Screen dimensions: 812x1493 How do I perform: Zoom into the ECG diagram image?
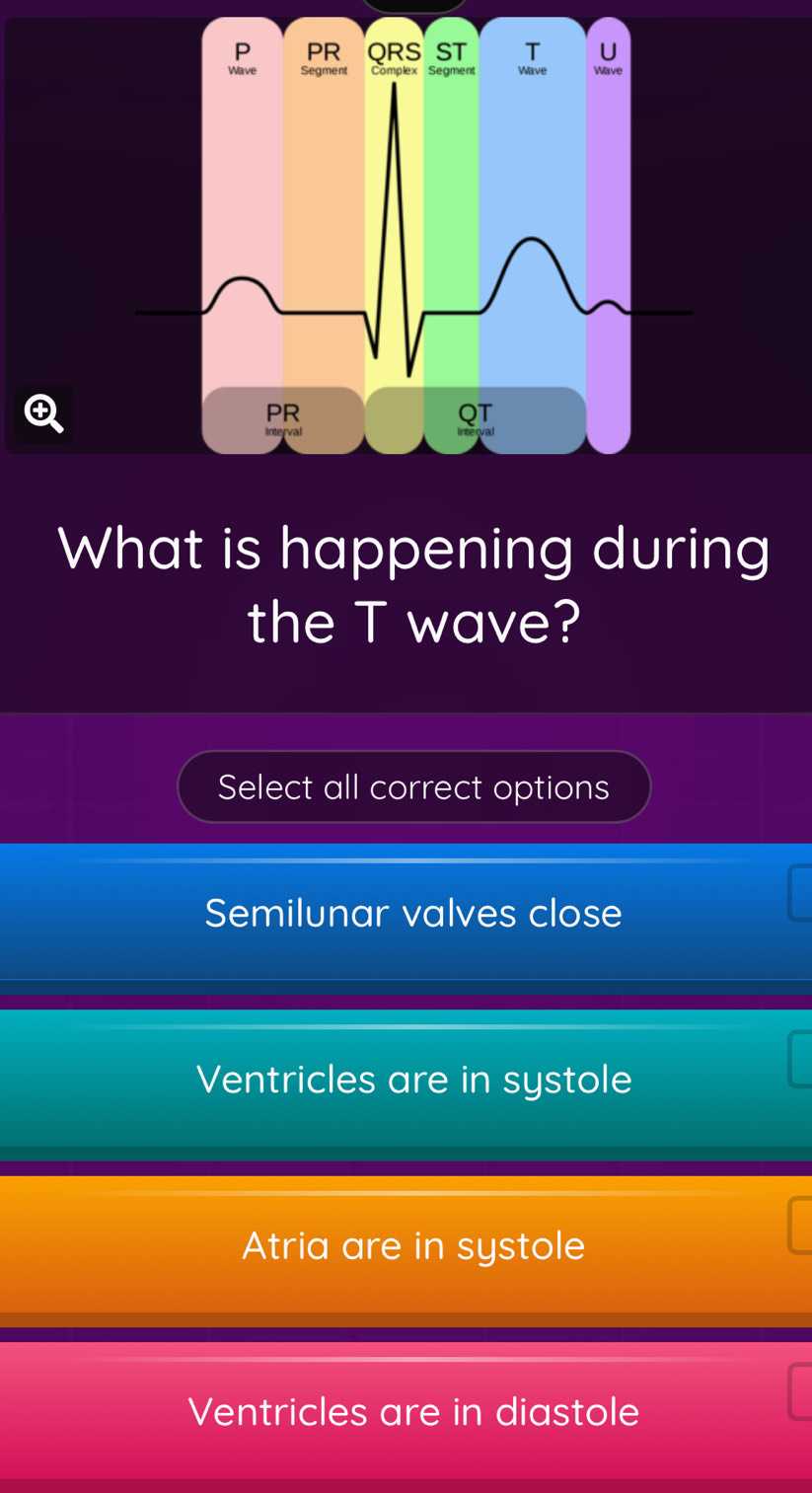43,413
